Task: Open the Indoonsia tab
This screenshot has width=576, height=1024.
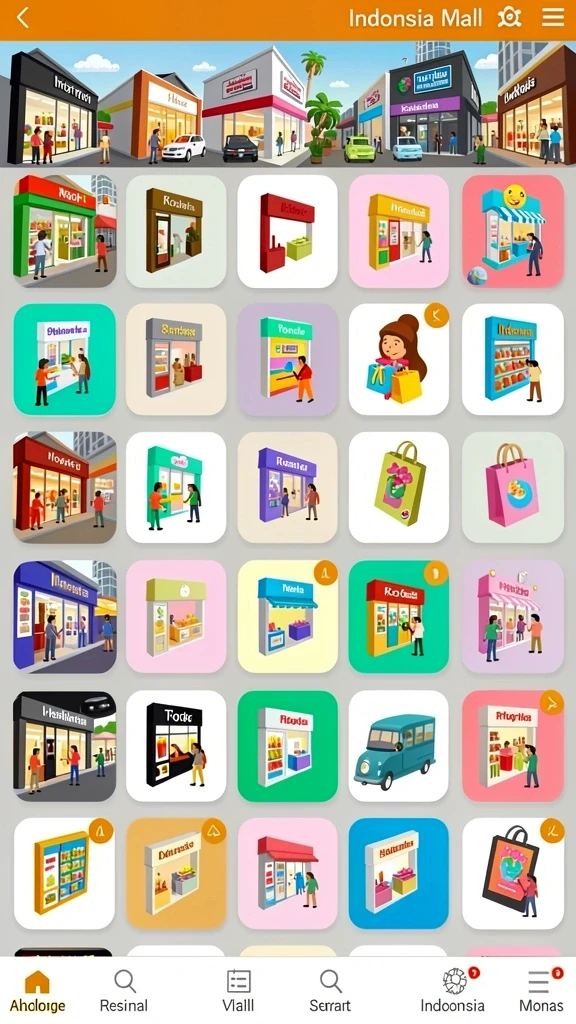Action: pyautogui.click(x=453, y=991)
